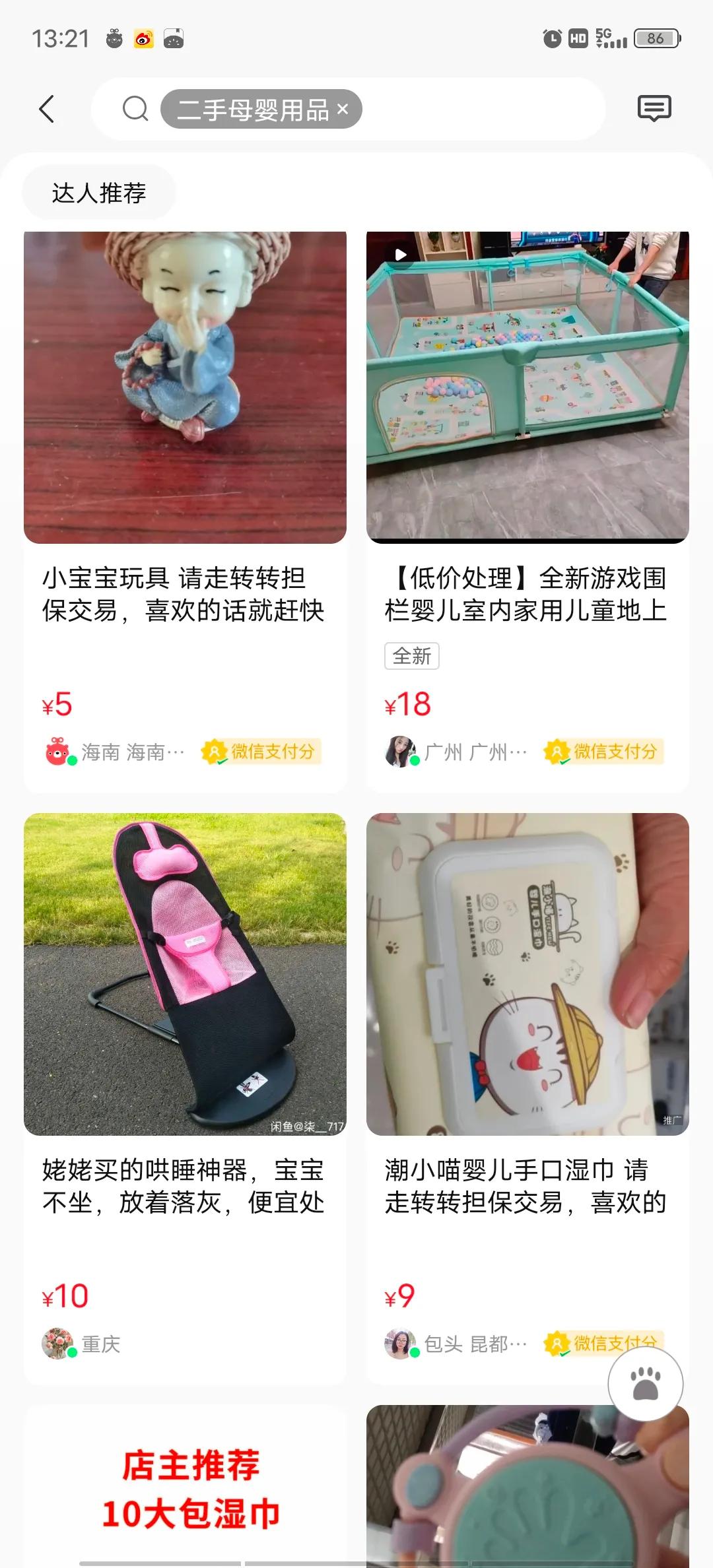The height and width of the screenshot is (1568, 713).
Task: Tap the back arrow icon
Action: [x=47, y=108]
